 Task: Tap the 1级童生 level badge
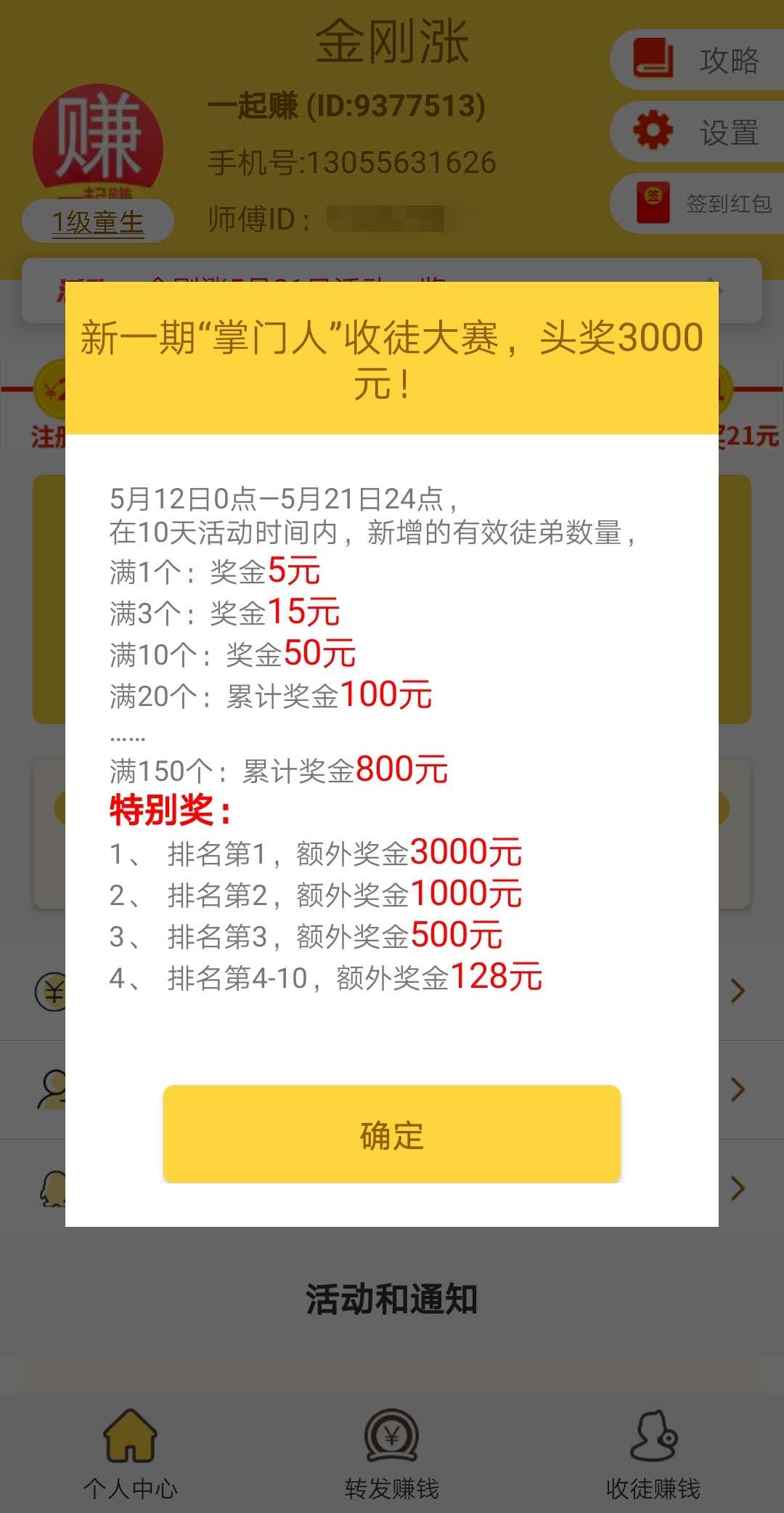point(98,222)
